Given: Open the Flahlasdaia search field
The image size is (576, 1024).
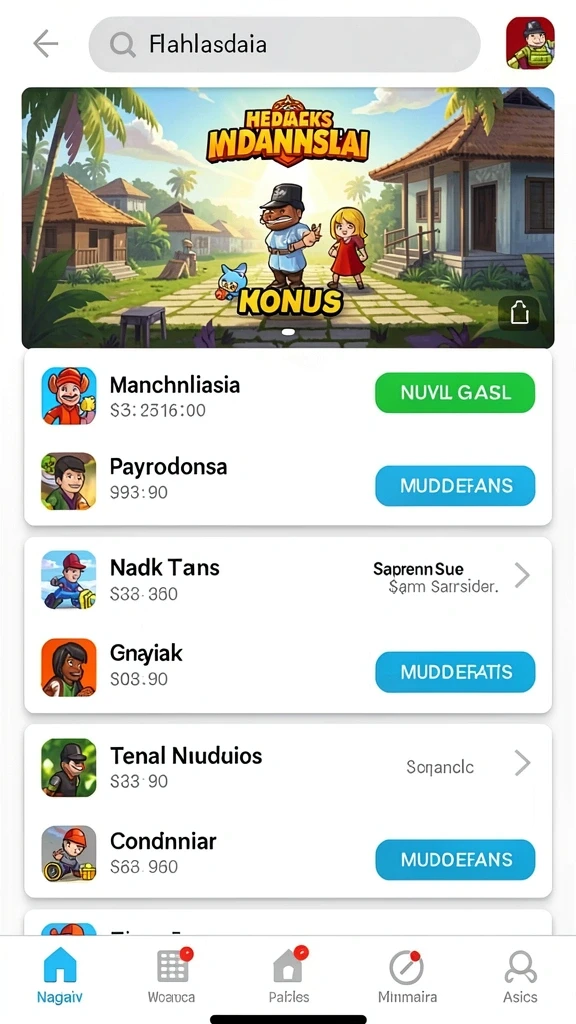Looking at the screenshot, I should tap(284, 44).
